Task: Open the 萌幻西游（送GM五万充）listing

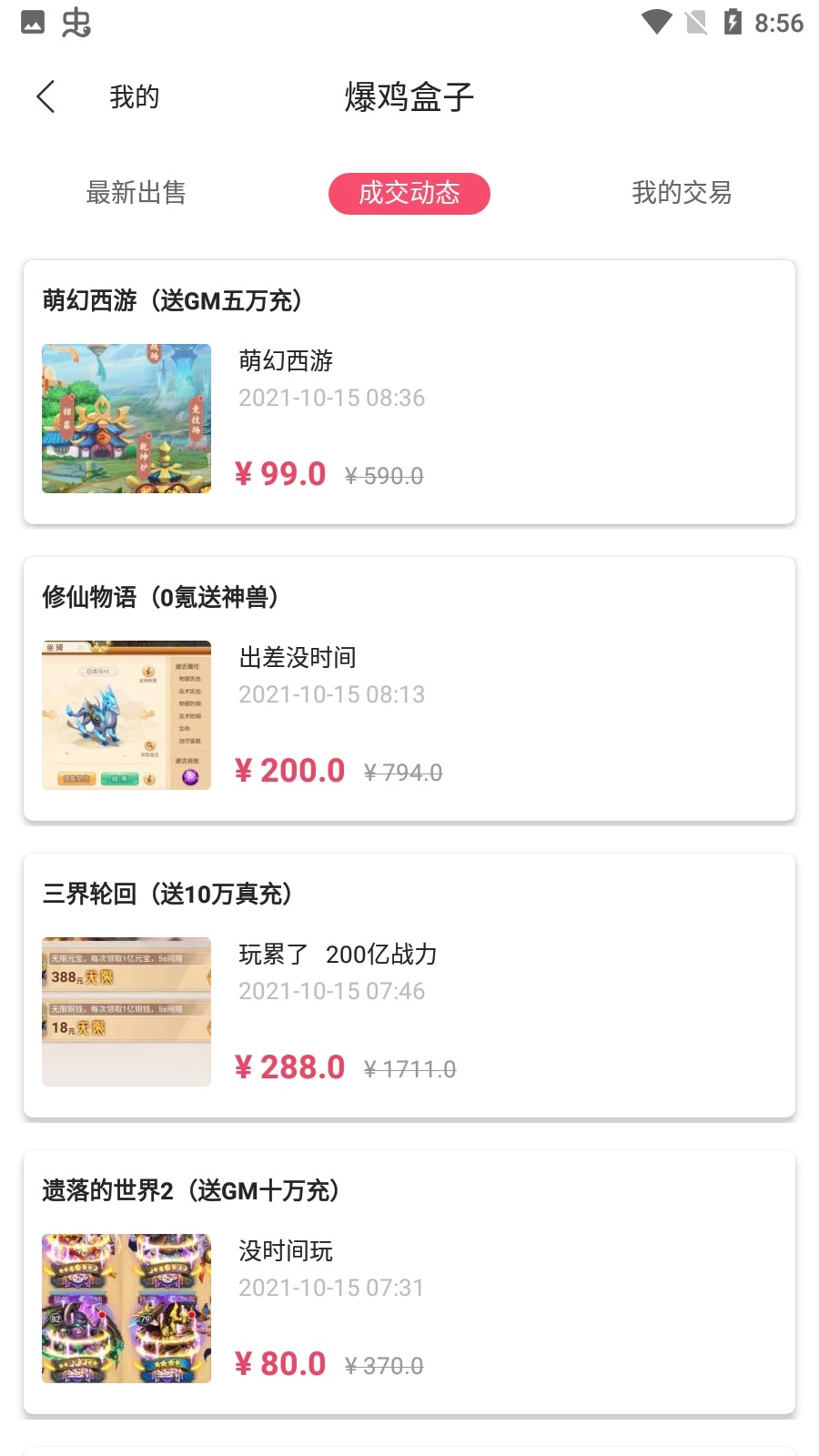Action: [x=409, y=392]
